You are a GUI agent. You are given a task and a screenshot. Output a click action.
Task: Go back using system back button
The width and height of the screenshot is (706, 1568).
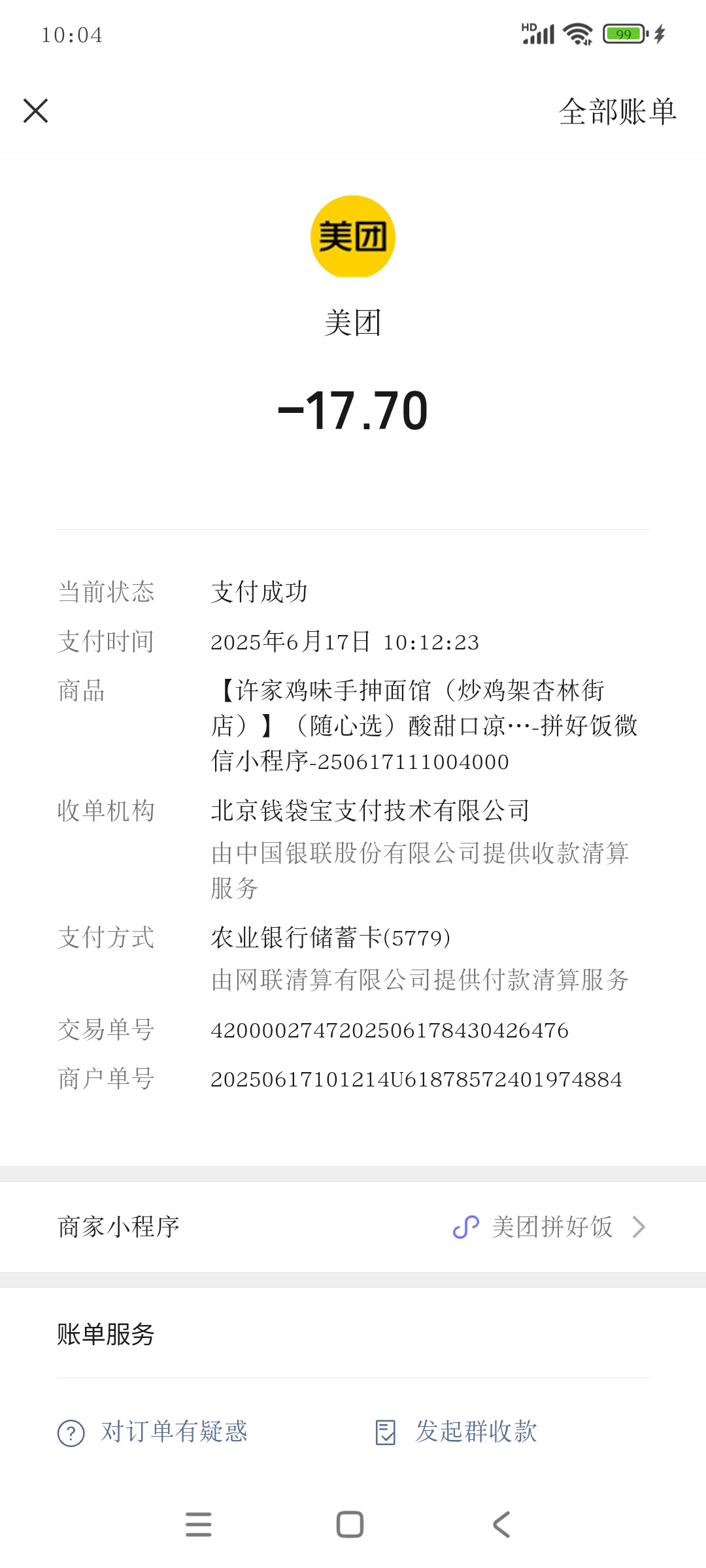(501, 1524)
